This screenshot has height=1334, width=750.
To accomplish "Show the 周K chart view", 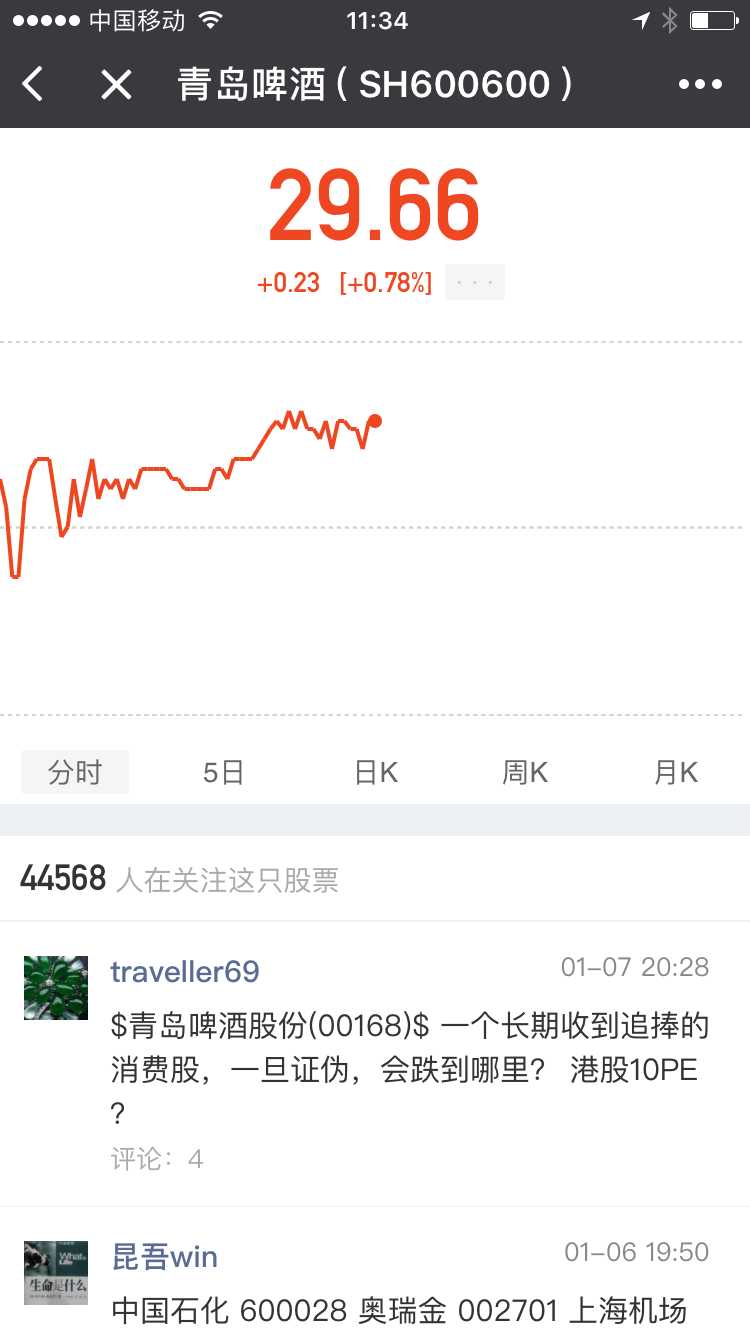I will click(x=525, y=772).
